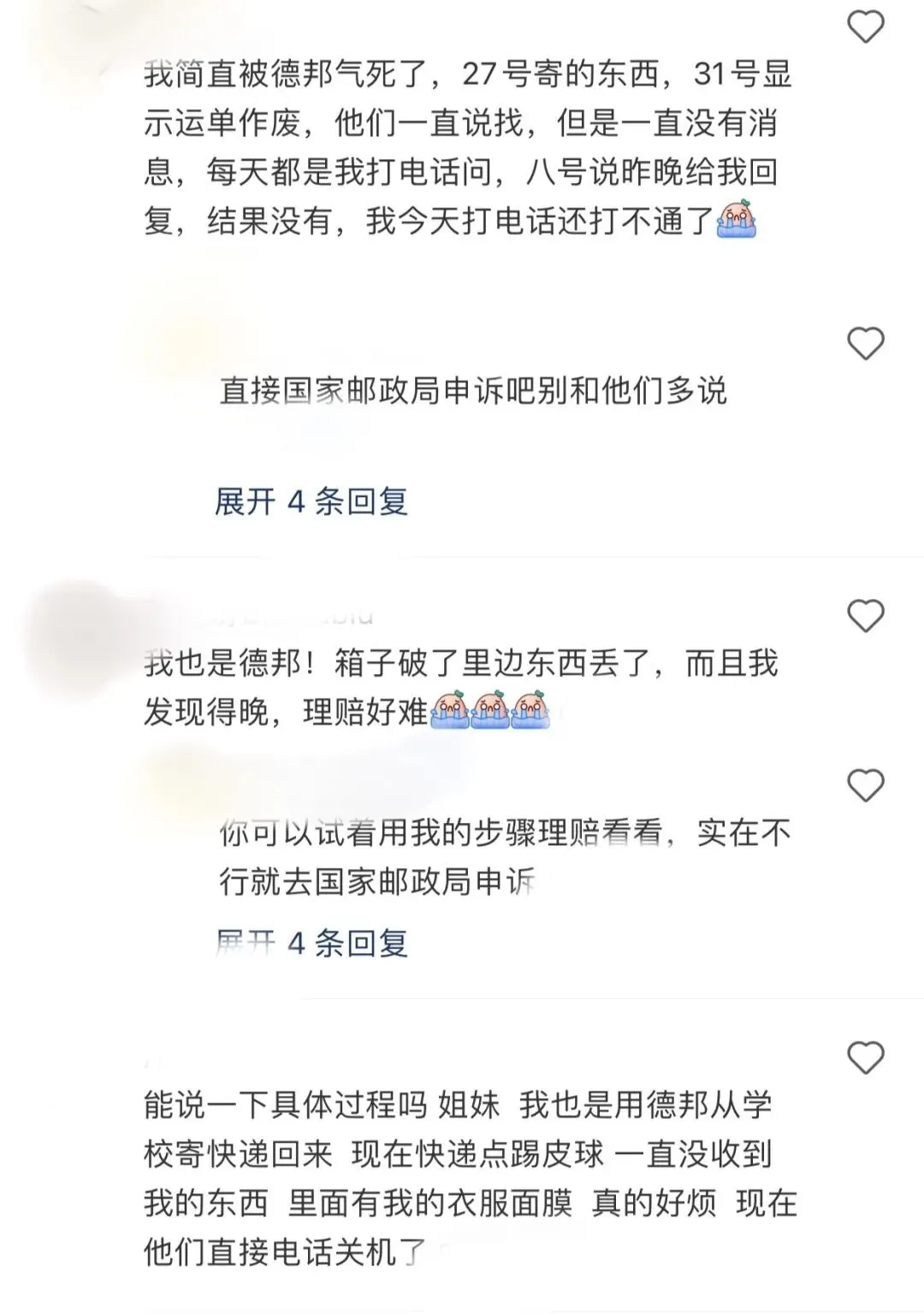Like the reply '你可以试着用我的步骤理赔看看'

[x=865, y=785]
